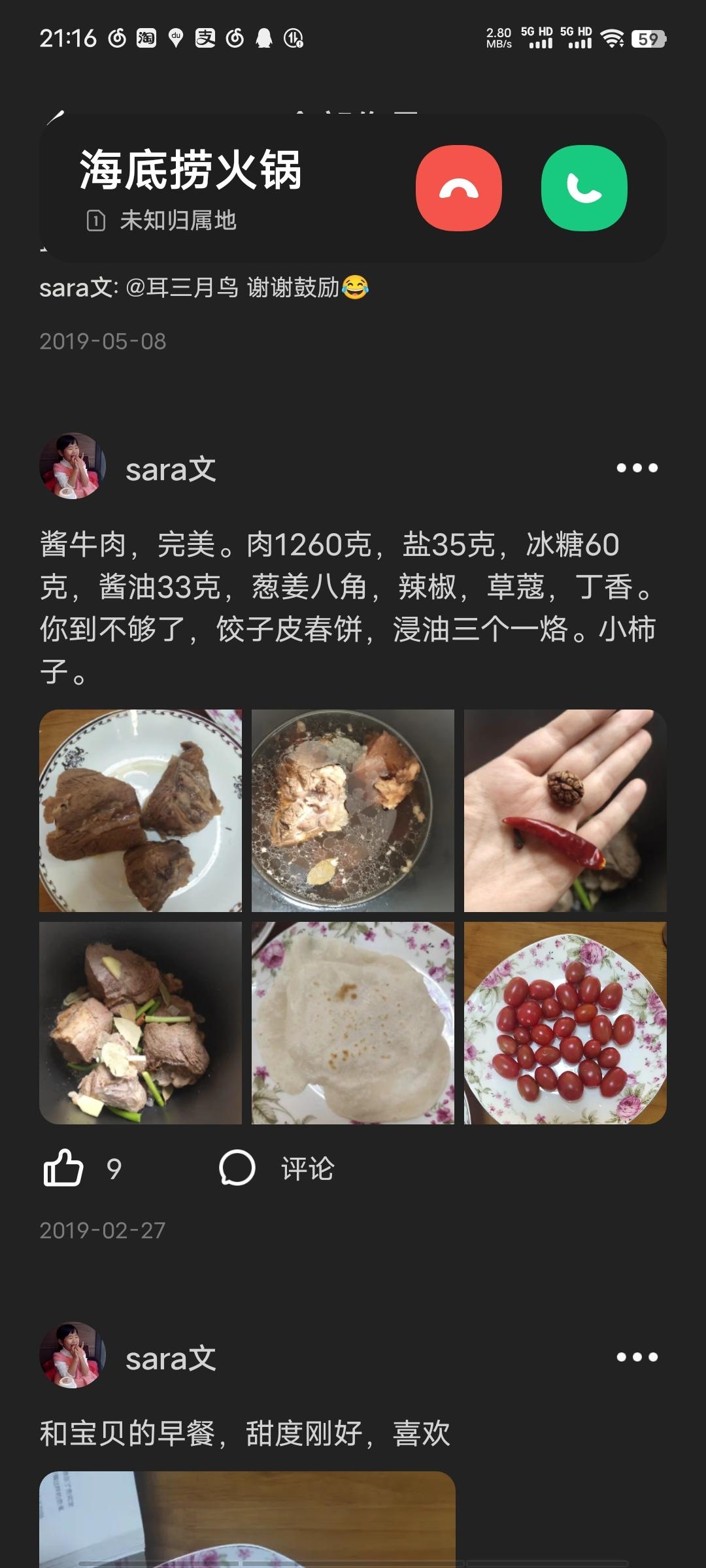Like the 酱牛肉 post
The width and height of the screenshot is (706, 1568).
[x=63, y=1168]
